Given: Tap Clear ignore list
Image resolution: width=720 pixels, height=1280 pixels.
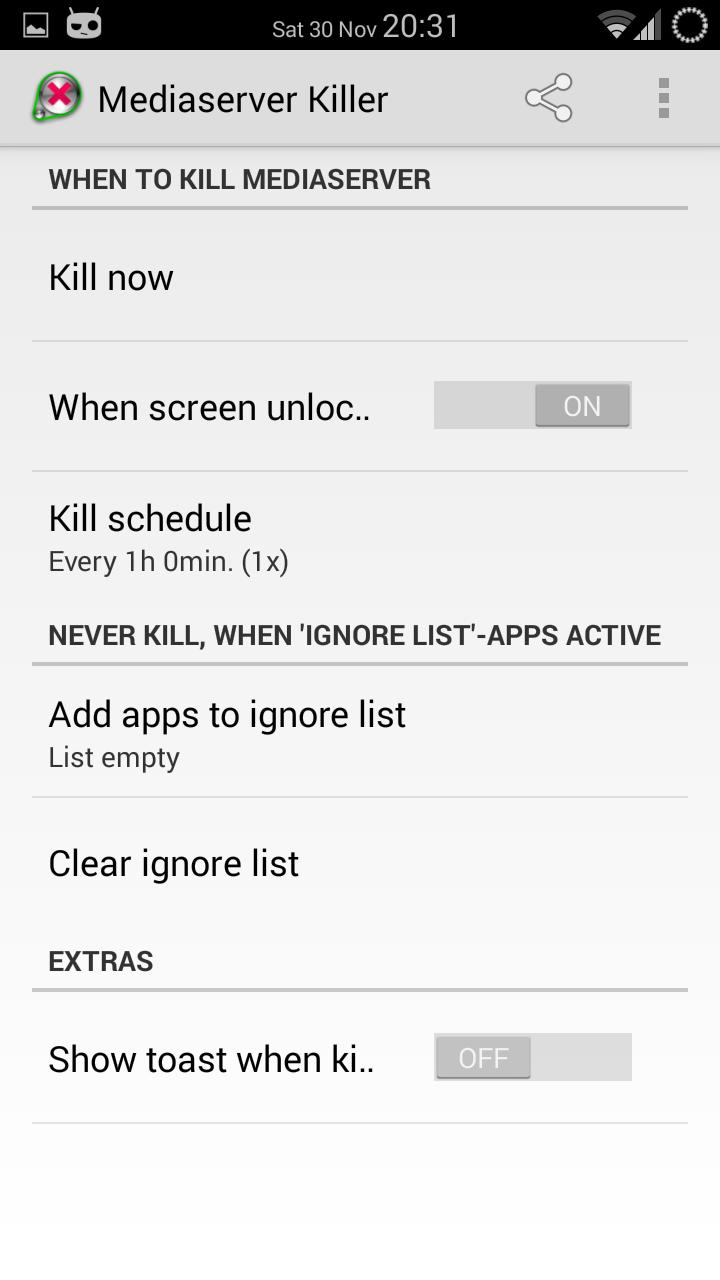Looking at the screenshot, I should click(x=359, y=863).
